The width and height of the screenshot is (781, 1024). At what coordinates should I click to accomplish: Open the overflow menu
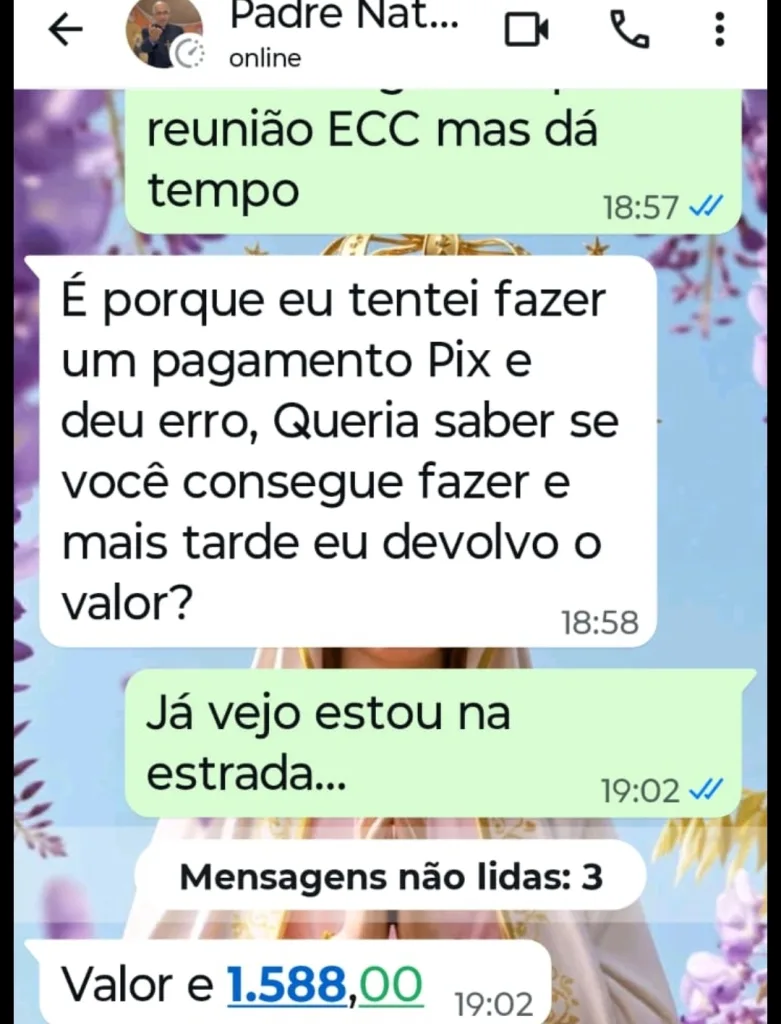click(x=719, y=31)
